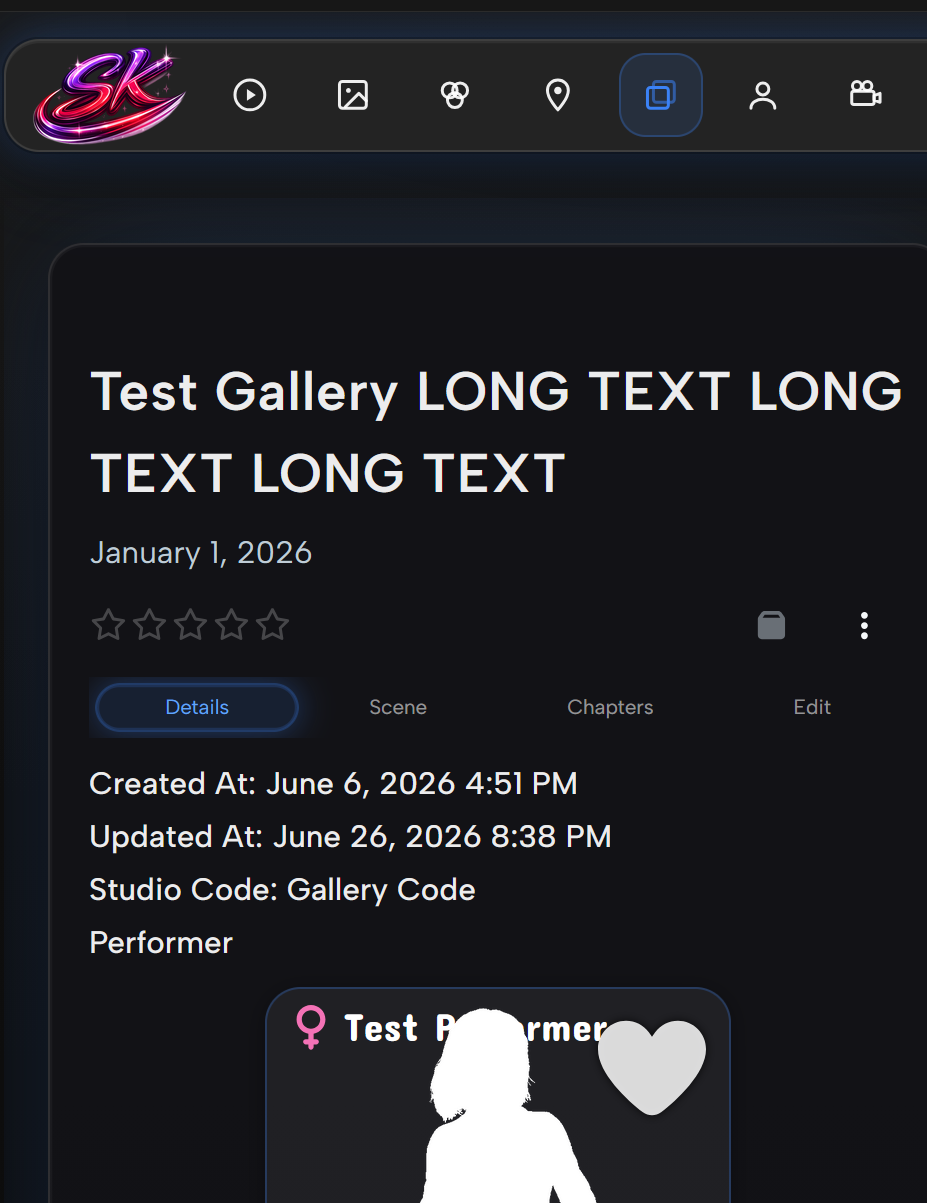Screen dimensions: 927x1203
Task: Favorite Test Performer with the heart
Action: click(652, 1066)
